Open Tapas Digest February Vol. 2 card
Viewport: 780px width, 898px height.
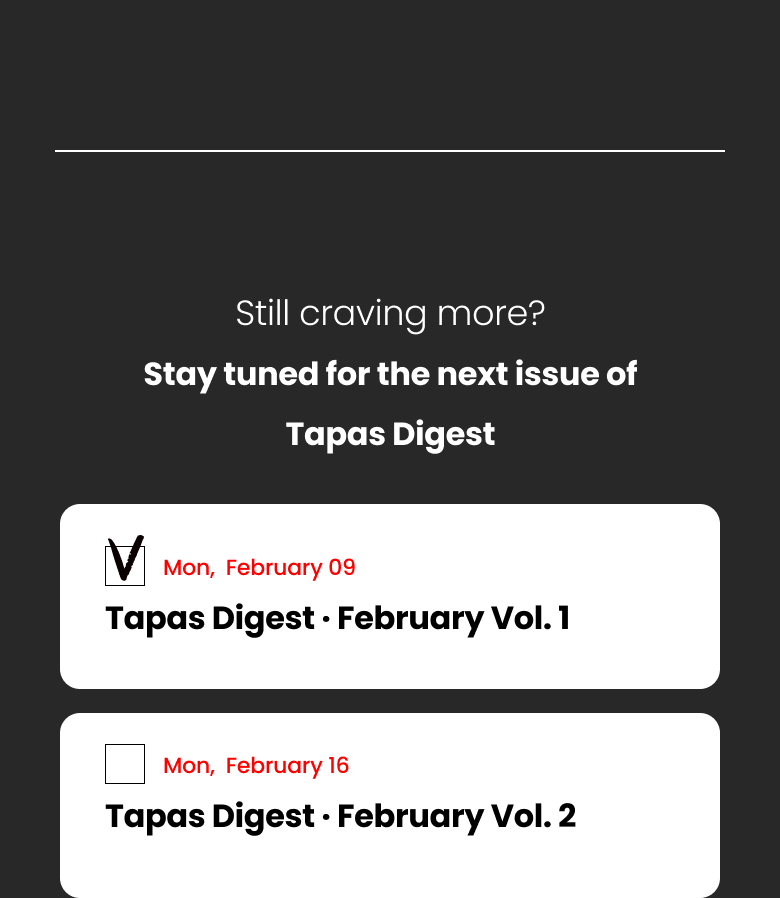click(x=341, y=817)
